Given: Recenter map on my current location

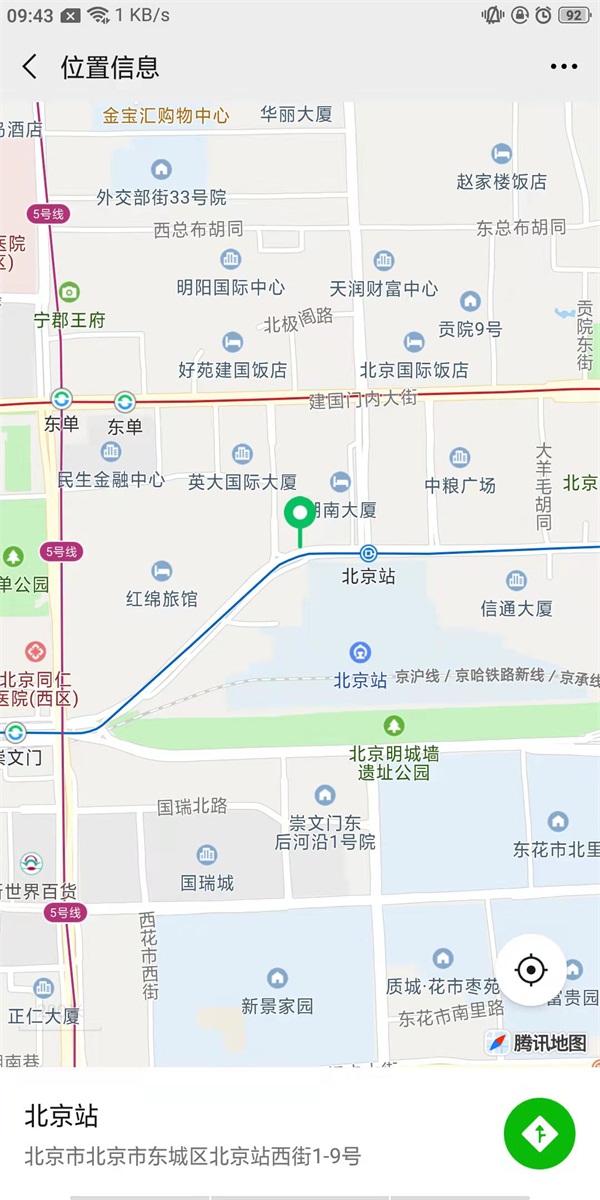Looking at the screenshot, I should coord(531,970).
